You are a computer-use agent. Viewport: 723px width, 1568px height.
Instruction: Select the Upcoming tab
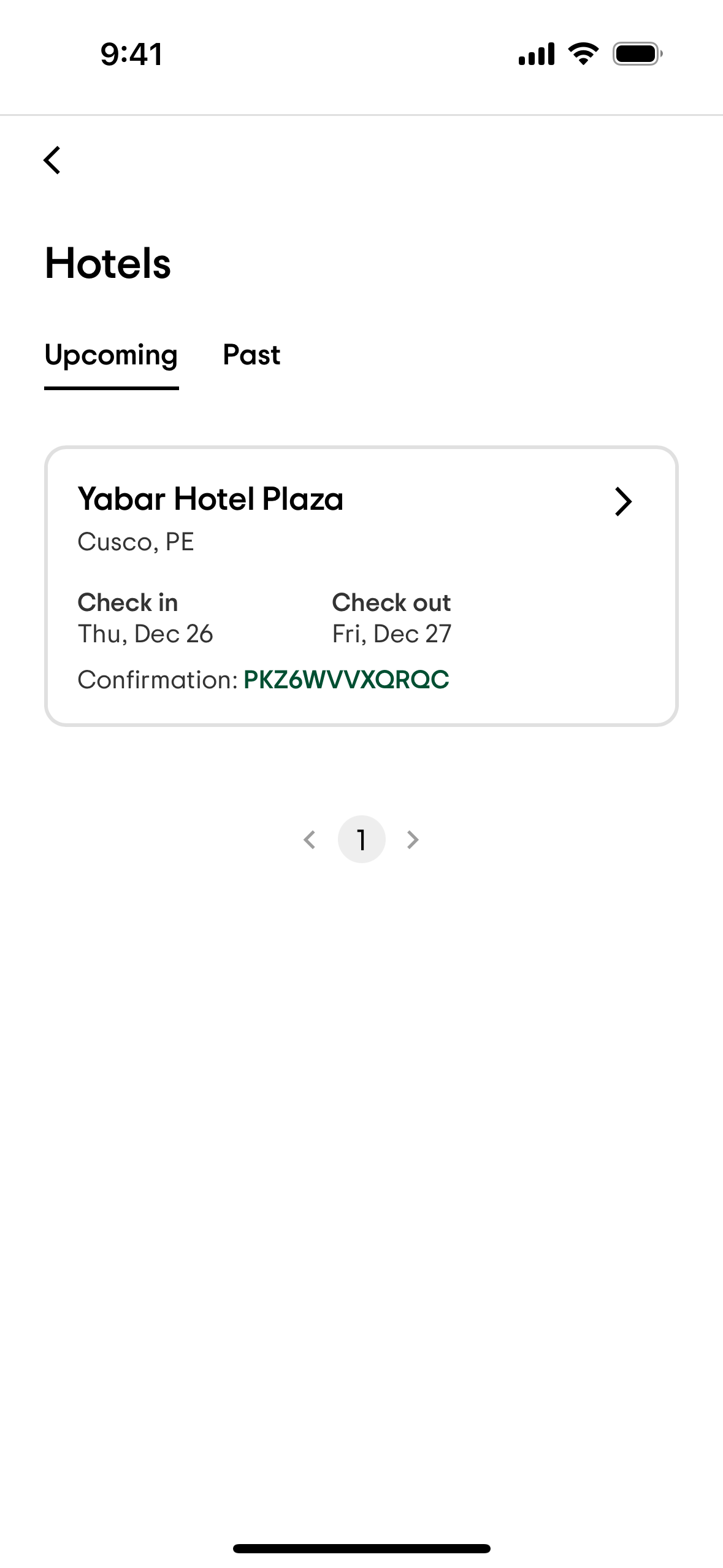[111, 356]
